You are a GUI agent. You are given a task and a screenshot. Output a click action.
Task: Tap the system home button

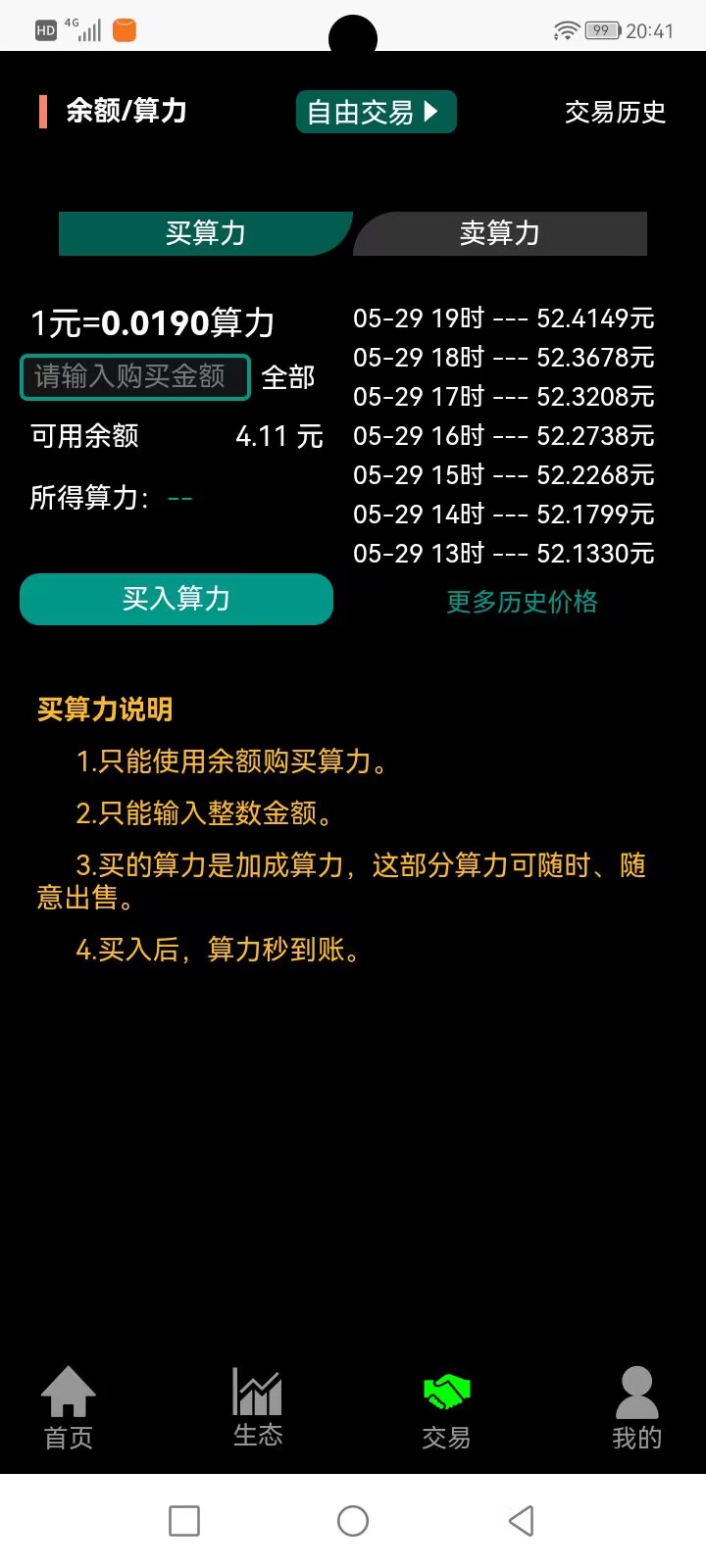(x=353, y=1521)
